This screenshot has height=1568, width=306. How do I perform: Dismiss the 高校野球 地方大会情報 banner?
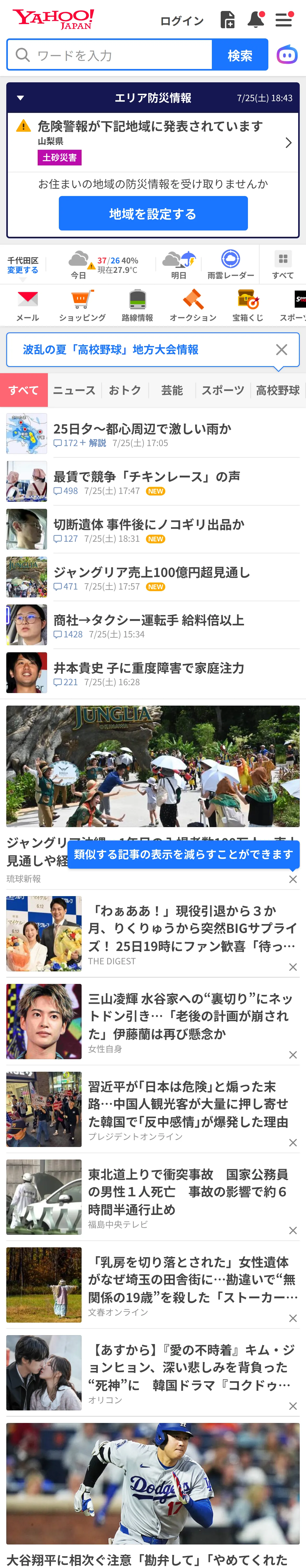coord(282,350)
